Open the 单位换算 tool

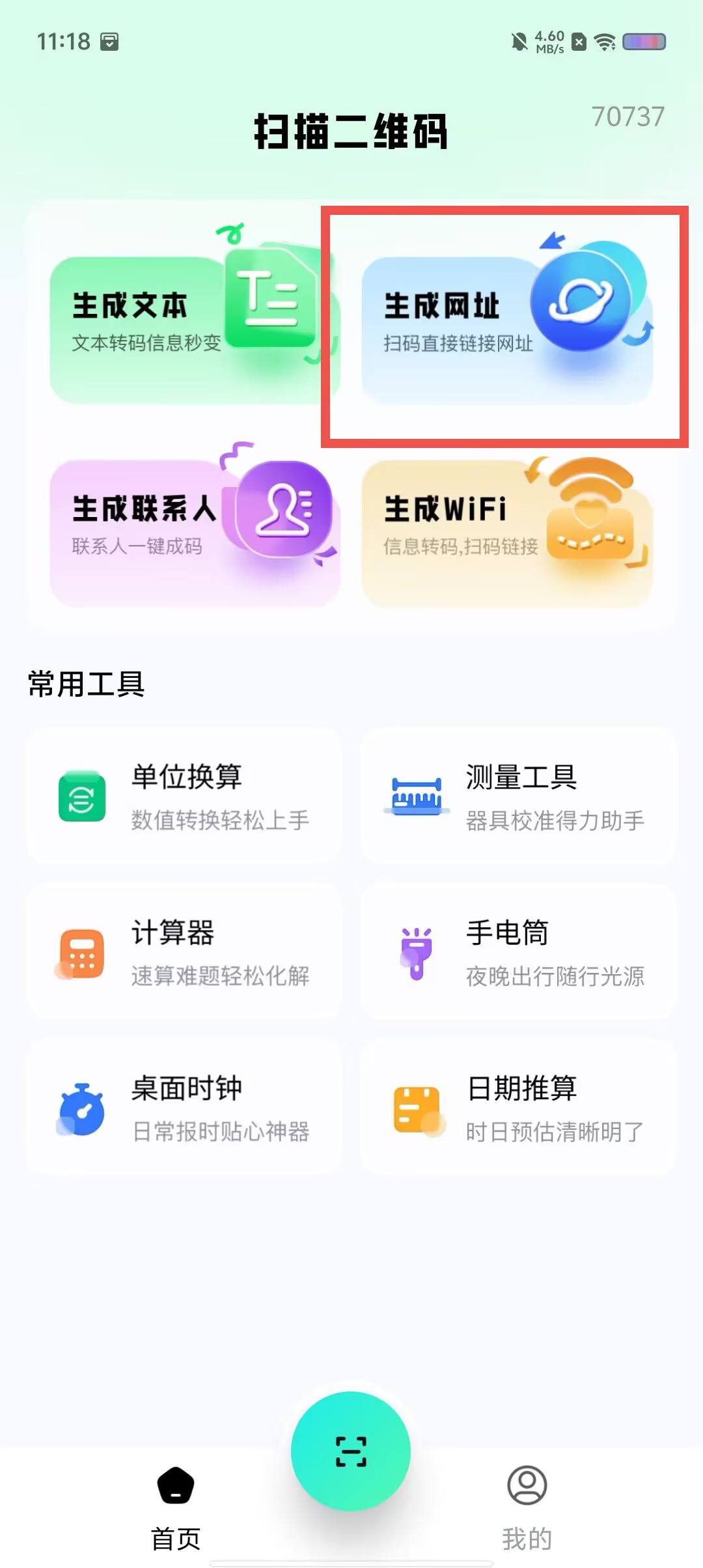pyautogui.click(x=184, y=796)
